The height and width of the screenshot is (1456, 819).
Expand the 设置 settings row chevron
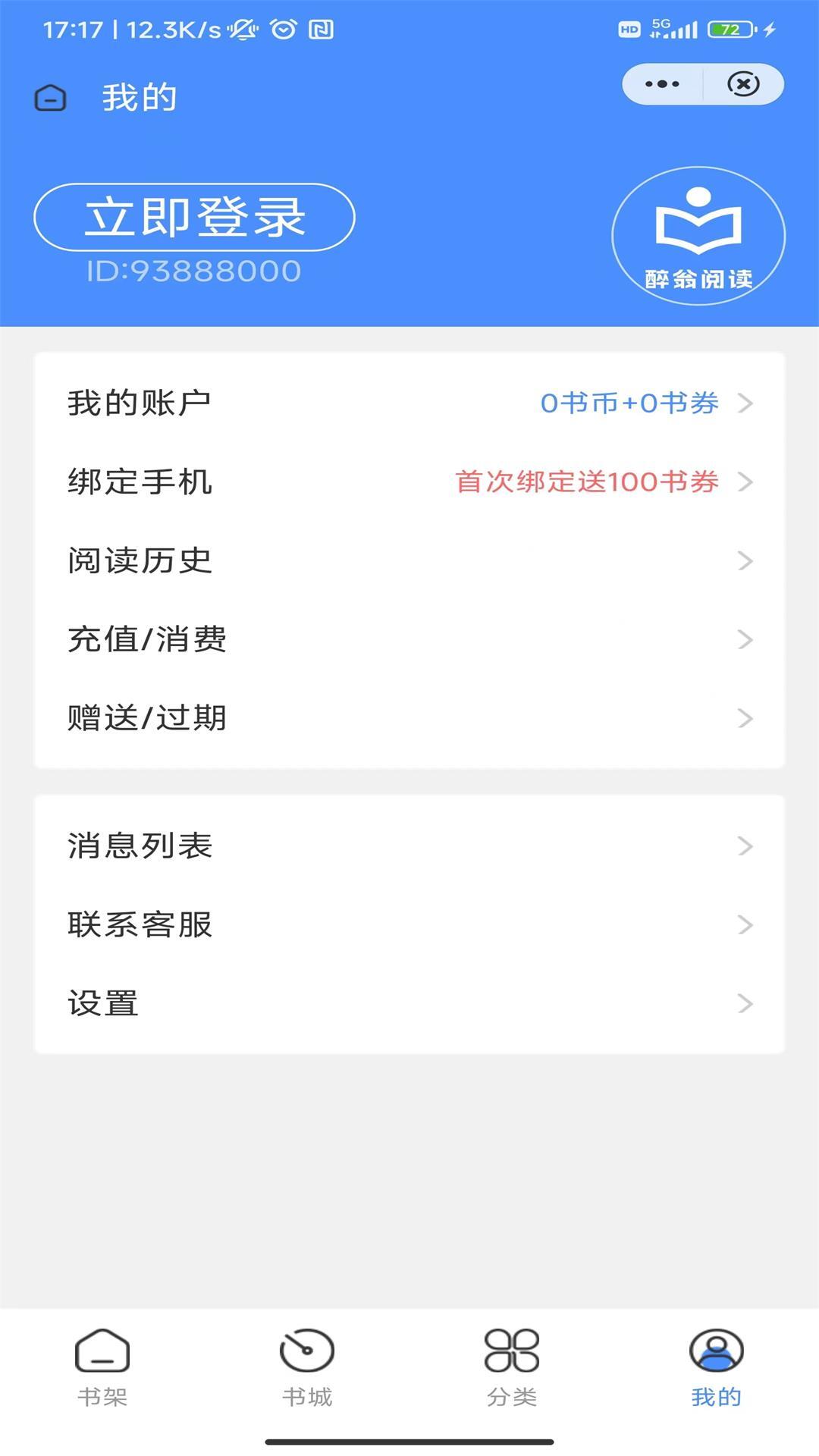[746, 1003]
